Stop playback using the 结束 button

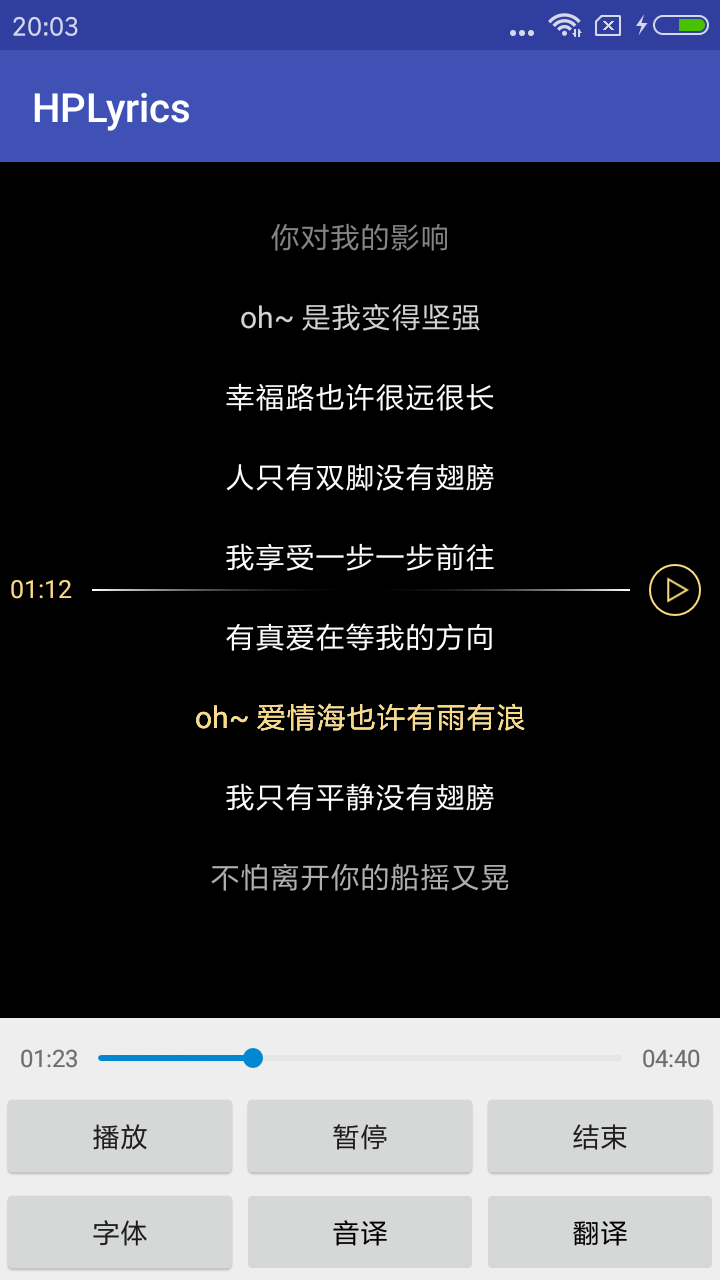click(x=600, y=1137)
